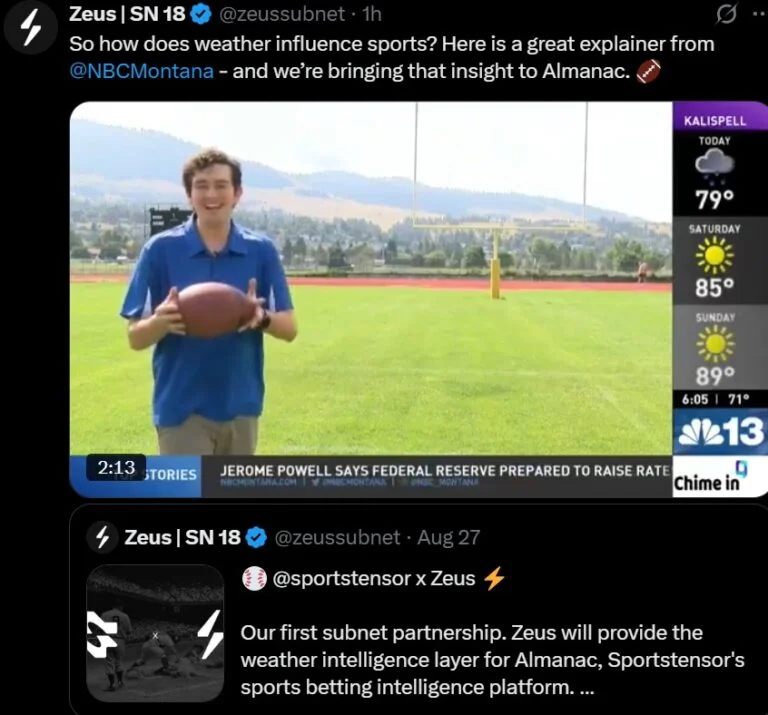Tap the Grok icon on the post
The width and height of the screenshot is (768, 715).
(x=727, y=15)
